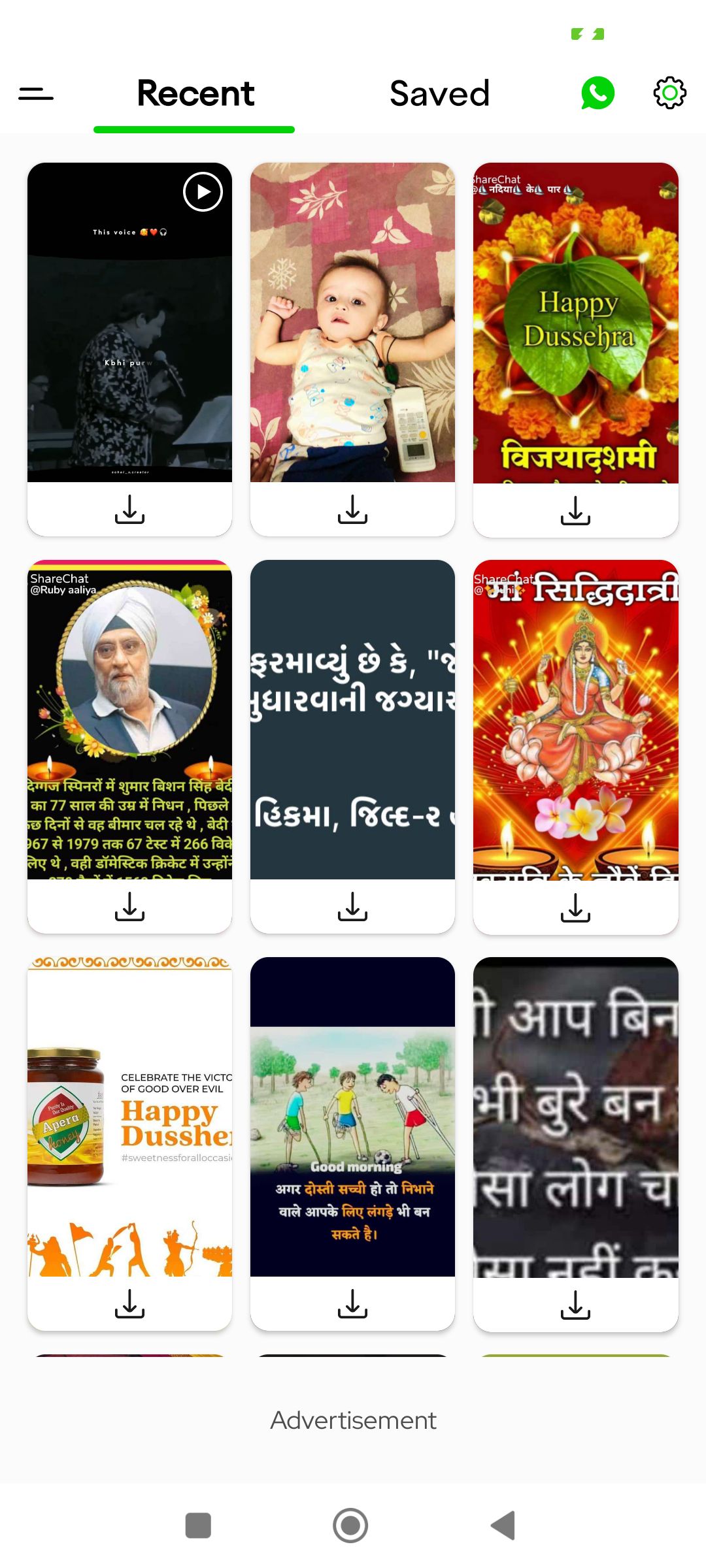Download the Gujarati text status

(x=352, y=907)
